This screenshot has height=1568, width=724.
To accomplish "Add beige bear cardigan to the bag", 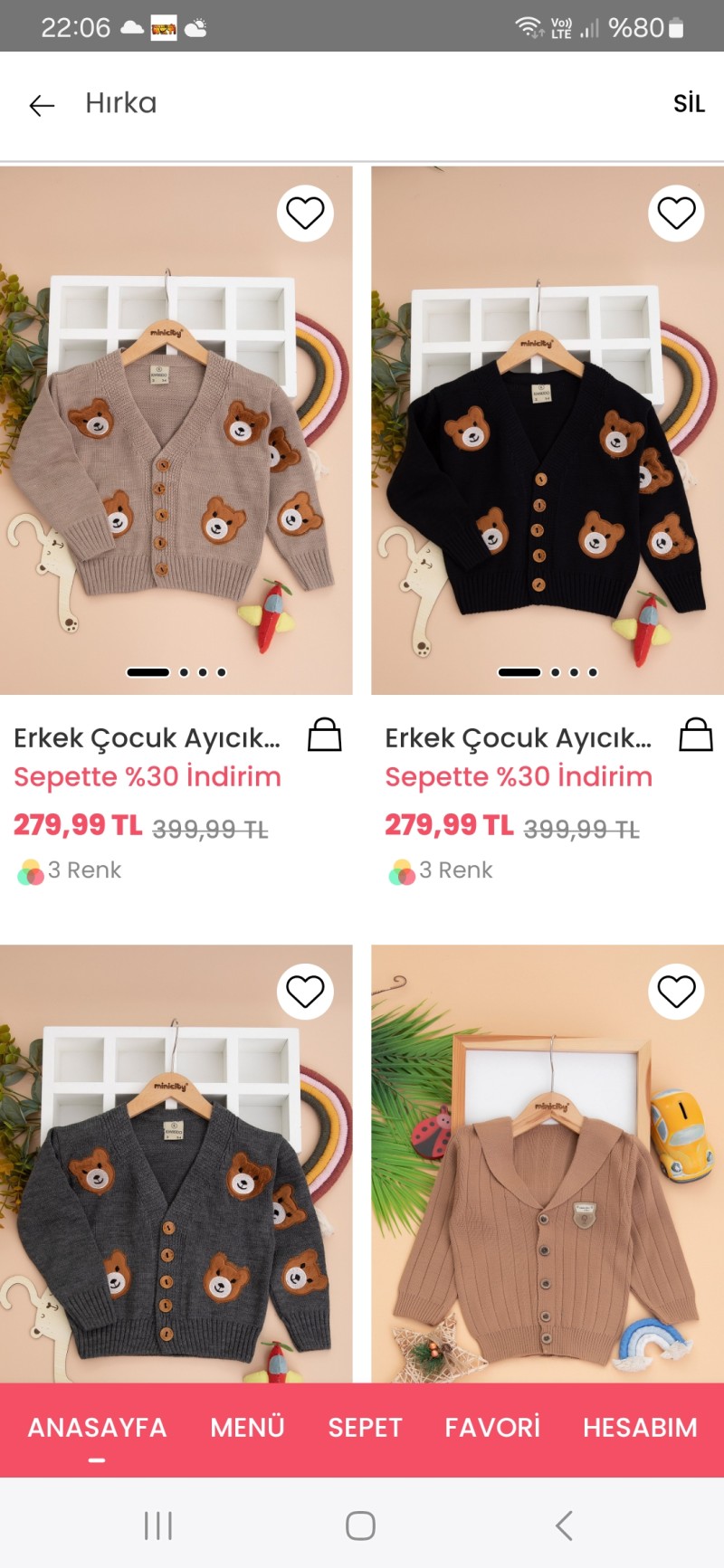I will tap(324, 735).
